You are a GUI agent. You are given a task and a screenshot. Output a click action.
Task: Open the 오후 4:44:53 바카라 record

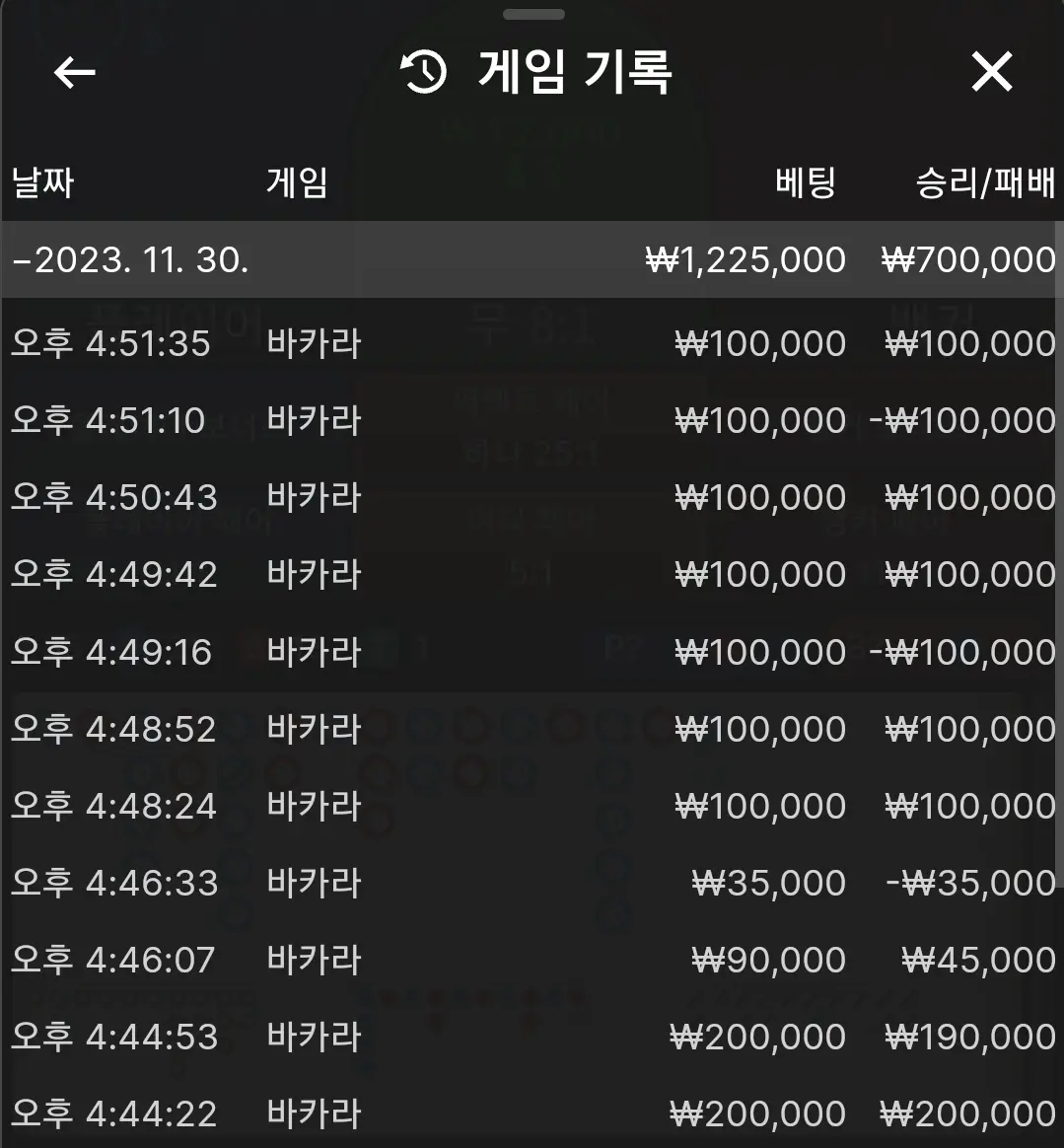point(532,1038)
